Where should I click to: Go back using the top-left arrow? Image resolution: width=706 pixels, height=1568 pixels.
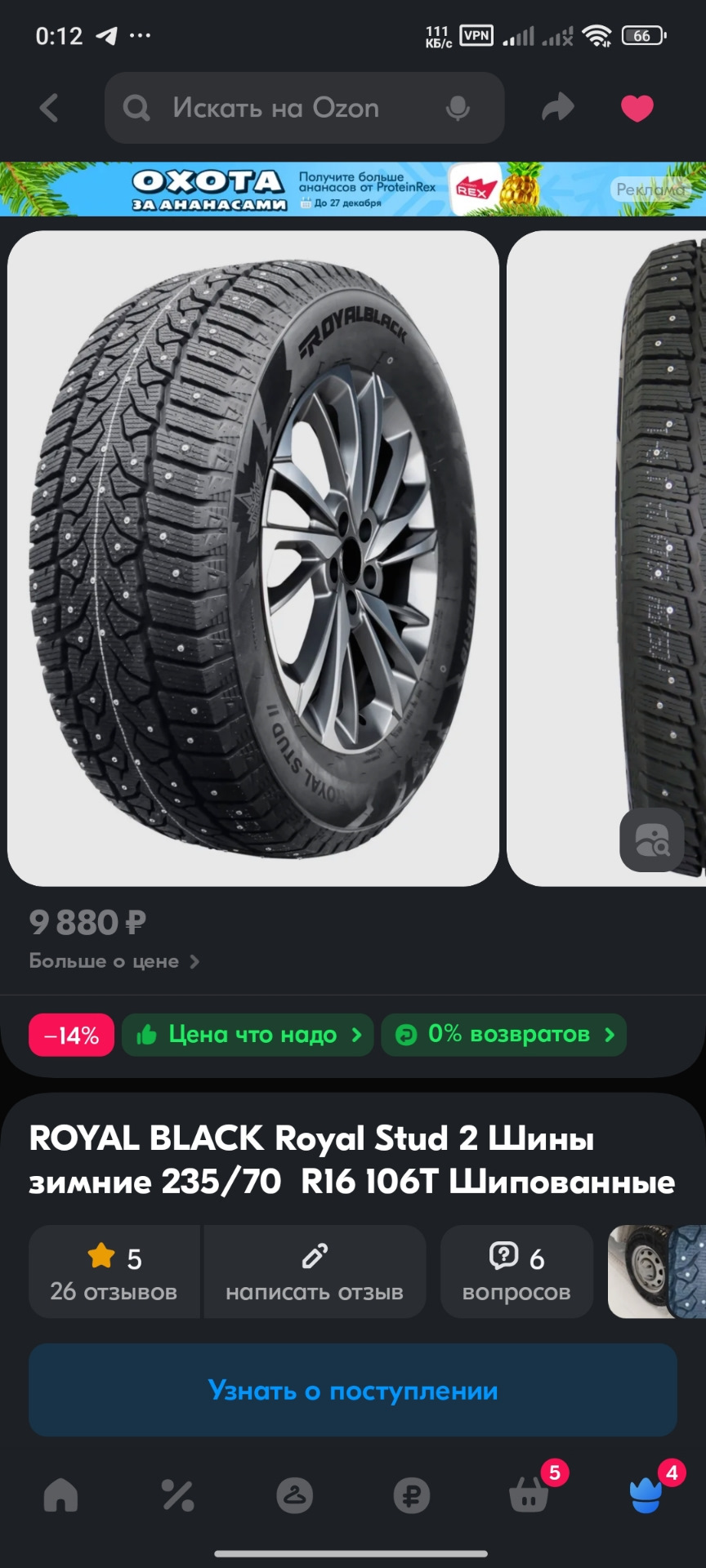pyautogui.click(x=49, y=108)
